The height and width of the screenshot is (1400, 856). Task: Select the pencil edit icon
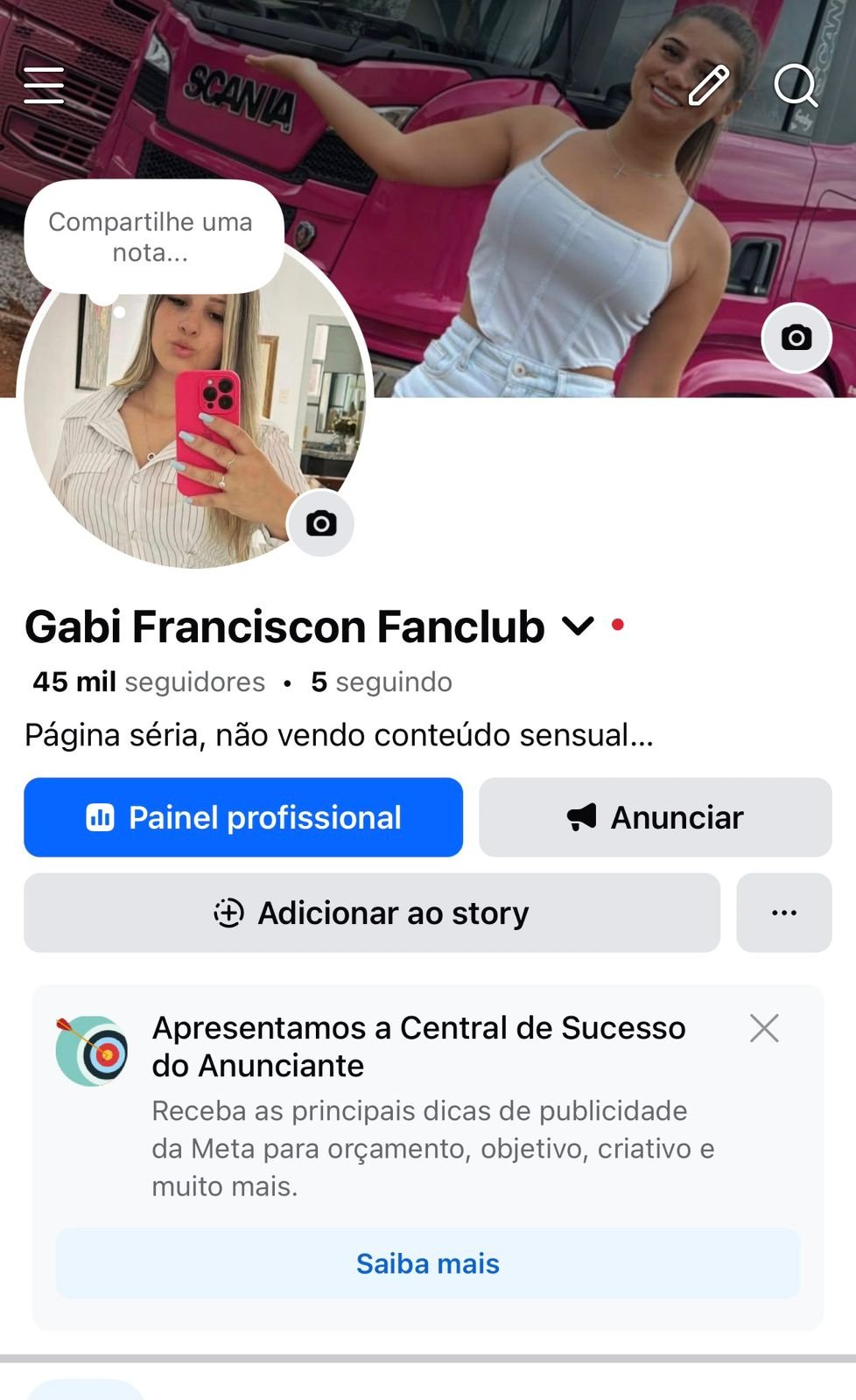[708, 86]
